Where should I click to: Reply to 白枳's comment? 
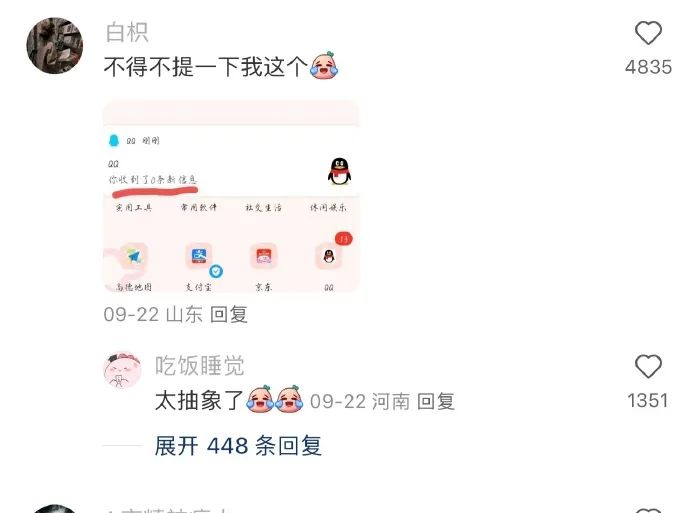(229, 314)
